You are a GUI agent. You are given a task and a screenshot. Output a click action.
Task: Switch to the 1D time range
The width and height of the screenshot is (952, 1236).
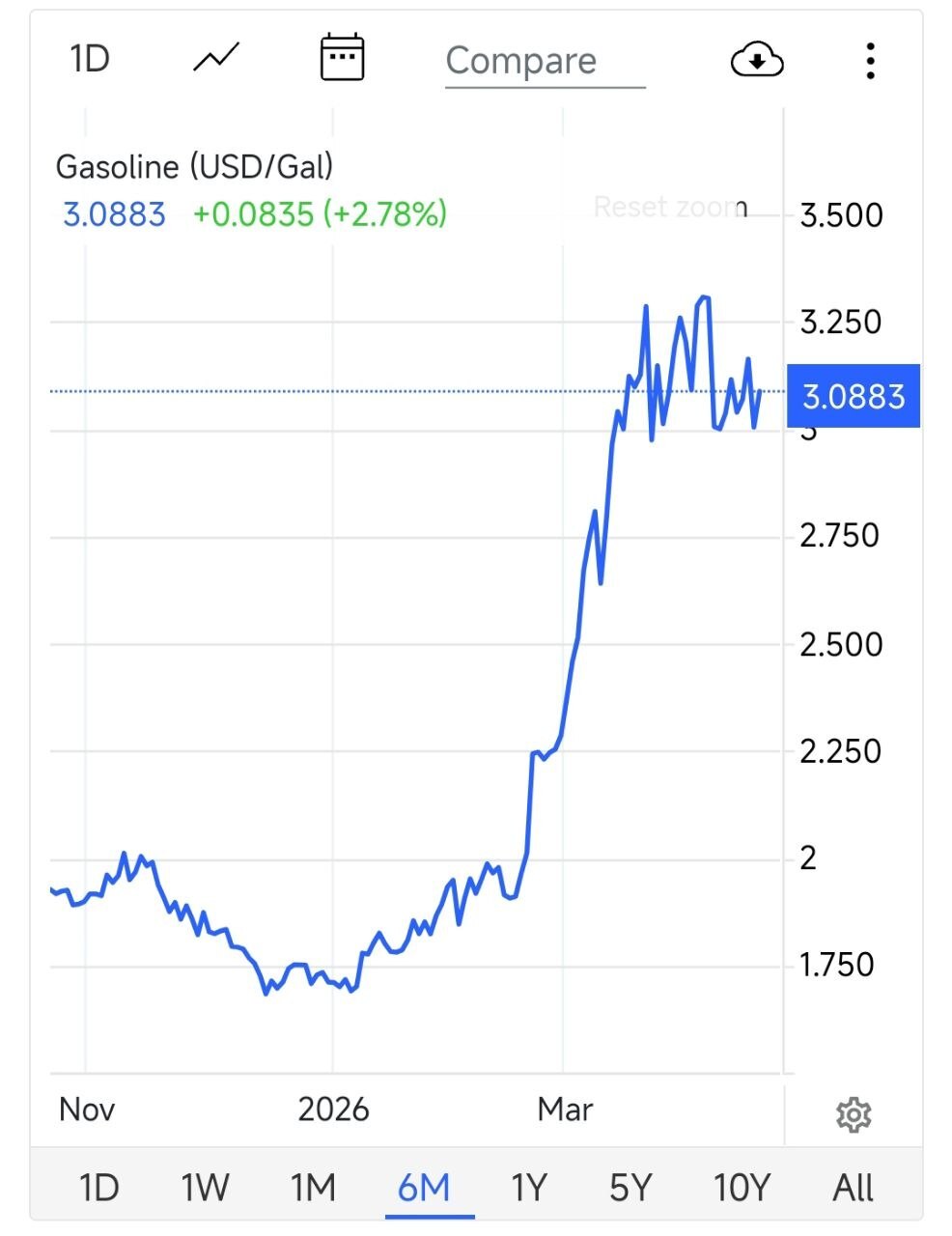(98, 1187)
